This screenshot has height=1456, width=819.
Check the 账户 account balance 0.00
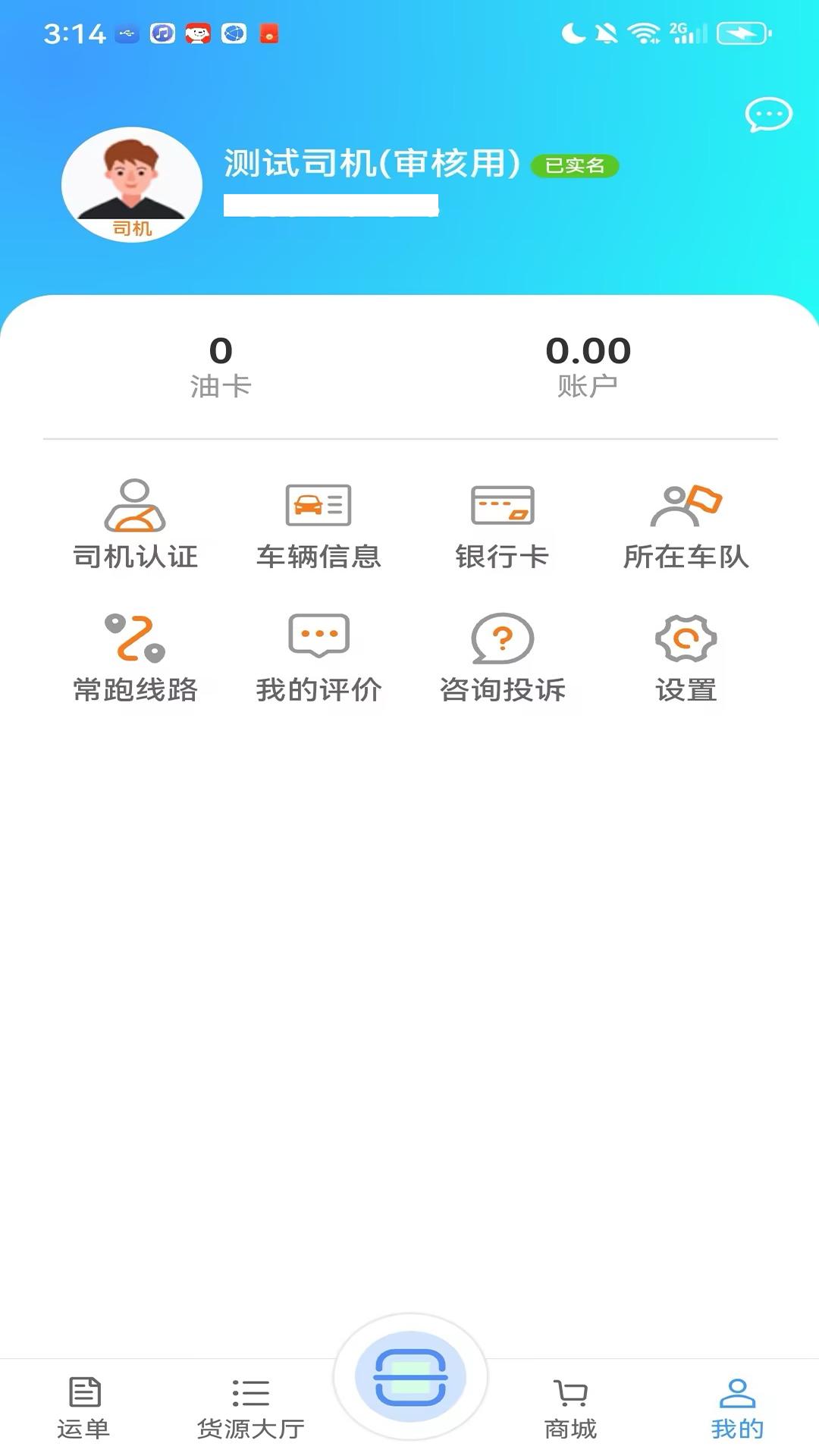tap(588, 364)
